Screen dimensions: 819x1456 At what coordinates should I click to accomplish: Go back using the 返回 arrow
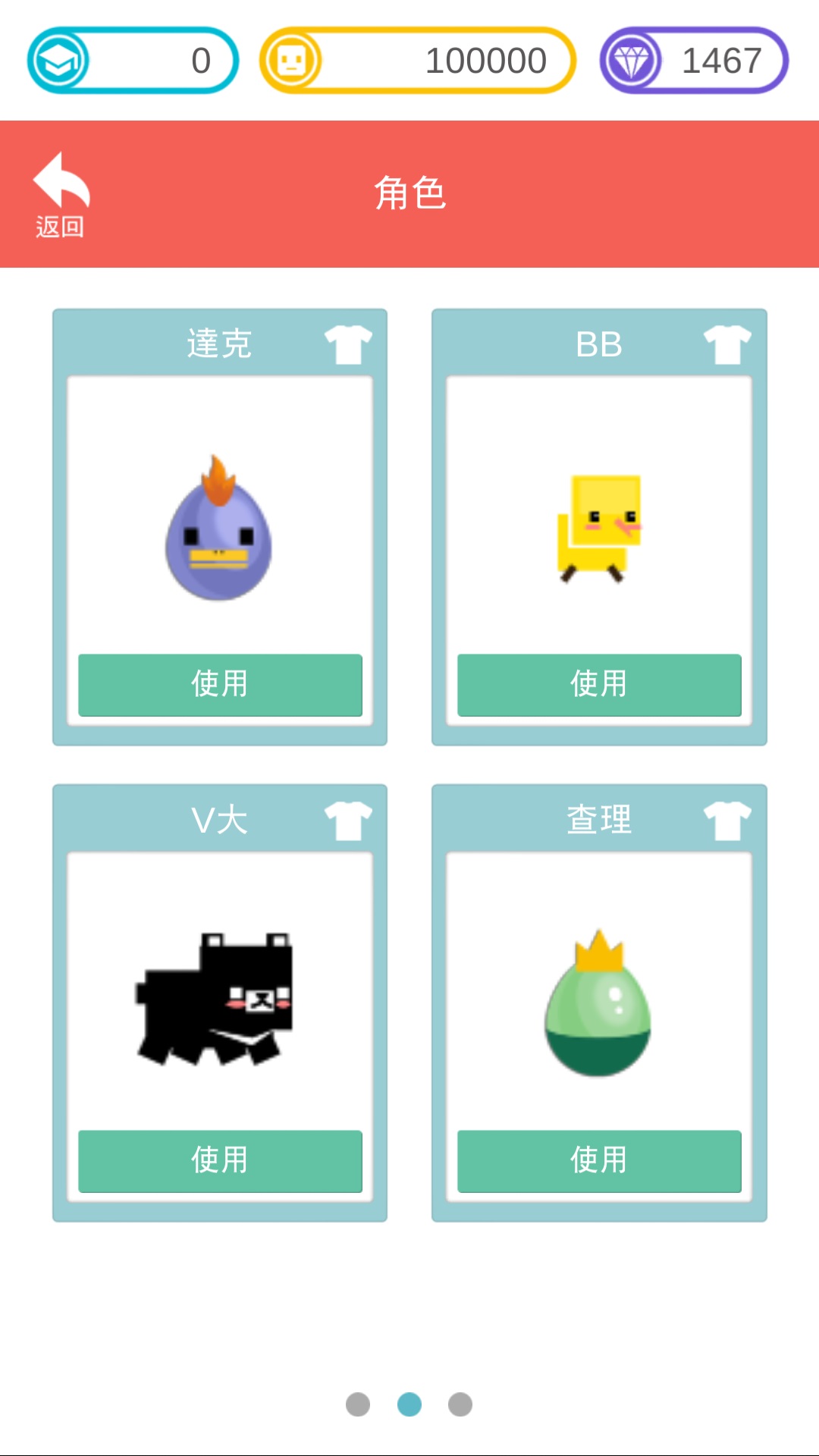pyautogui.click(x=61, y=194)
